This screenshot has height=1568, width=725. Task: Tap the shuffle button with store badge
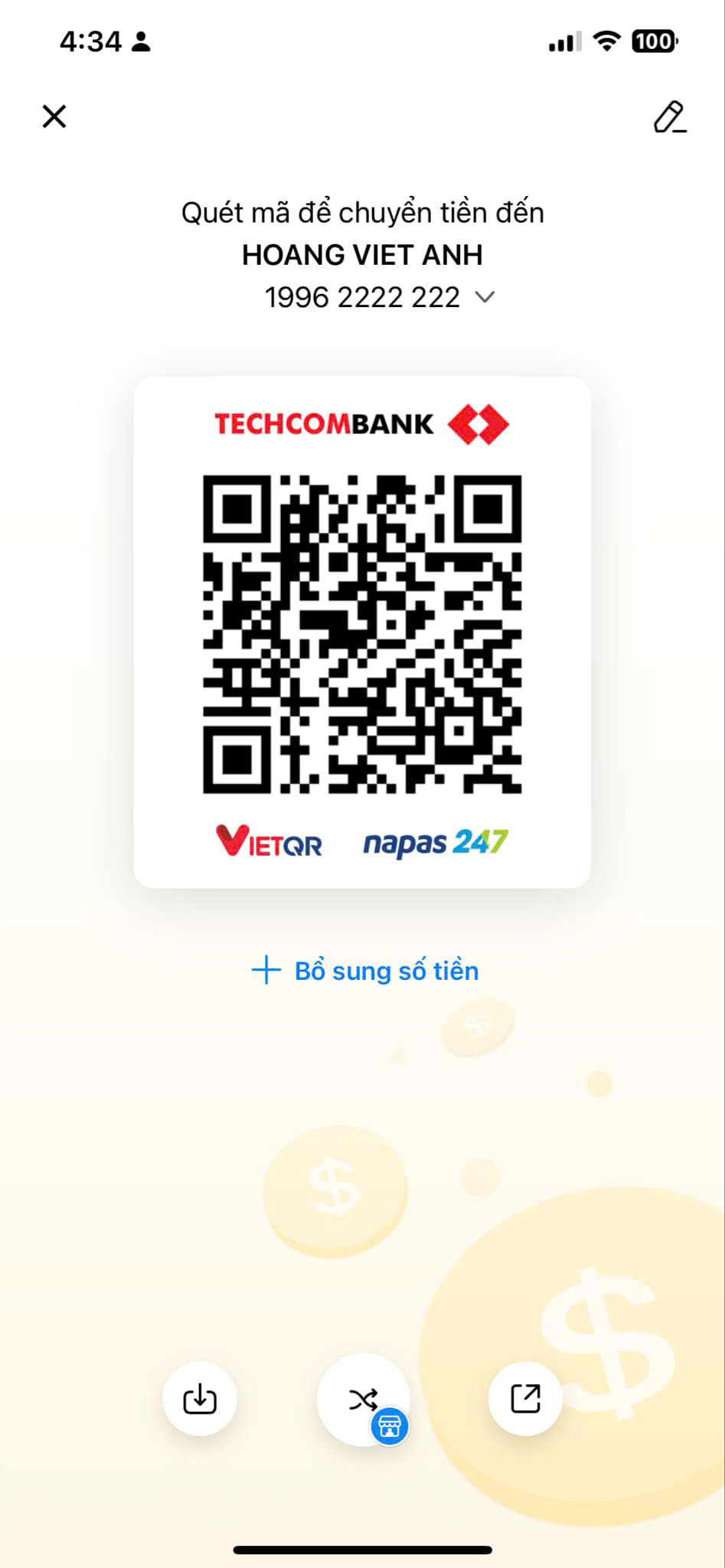(364, 1400)
